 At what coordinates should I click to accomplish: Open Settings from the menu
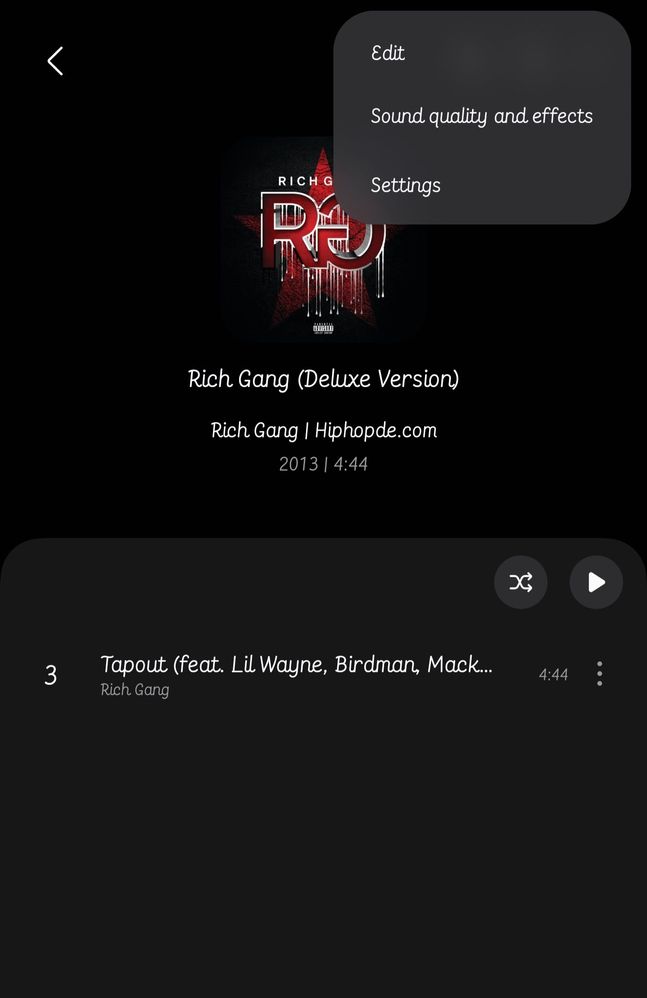(x=405, y=185)
